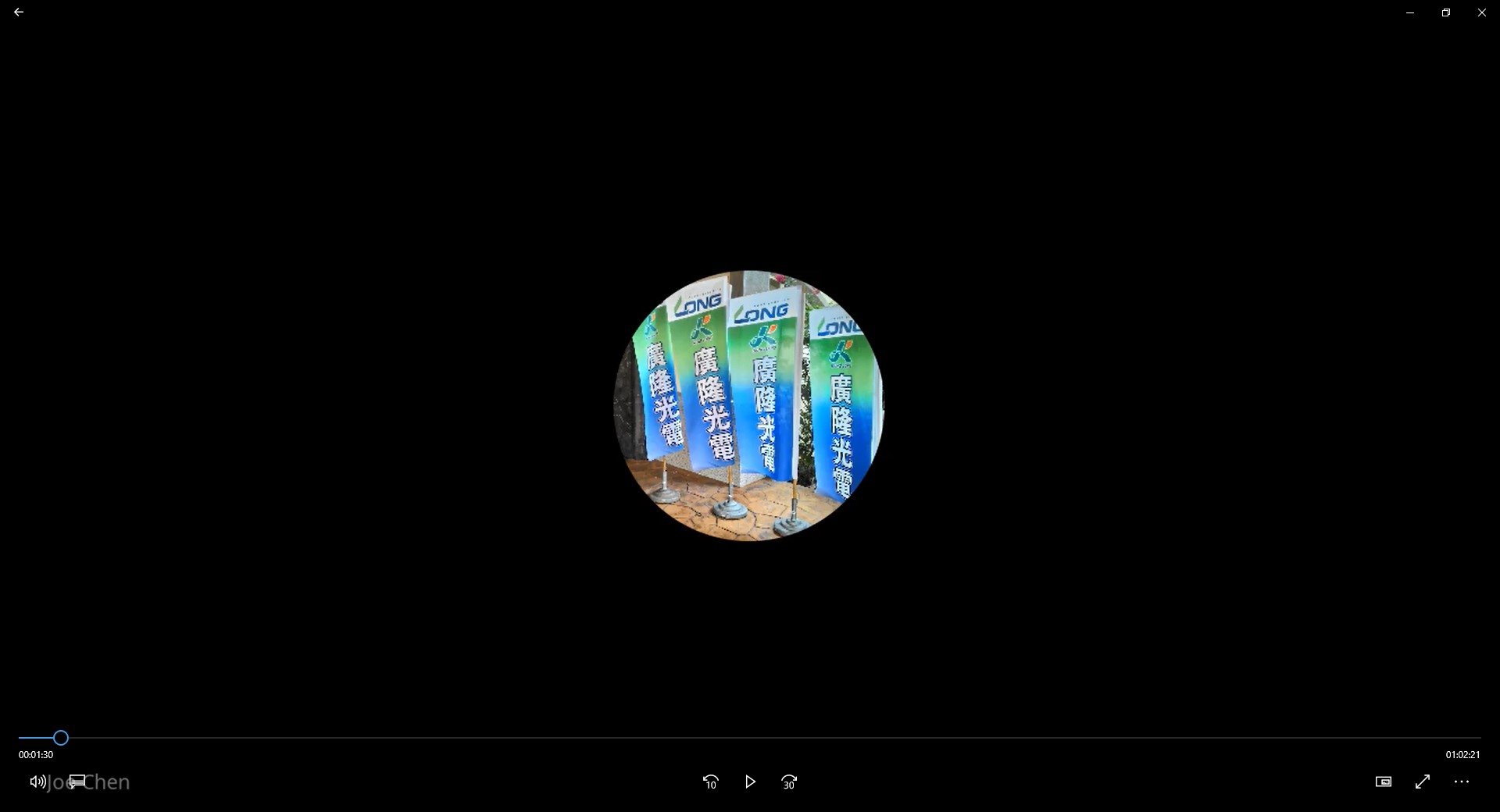Open the volume control

click(37, 782)
